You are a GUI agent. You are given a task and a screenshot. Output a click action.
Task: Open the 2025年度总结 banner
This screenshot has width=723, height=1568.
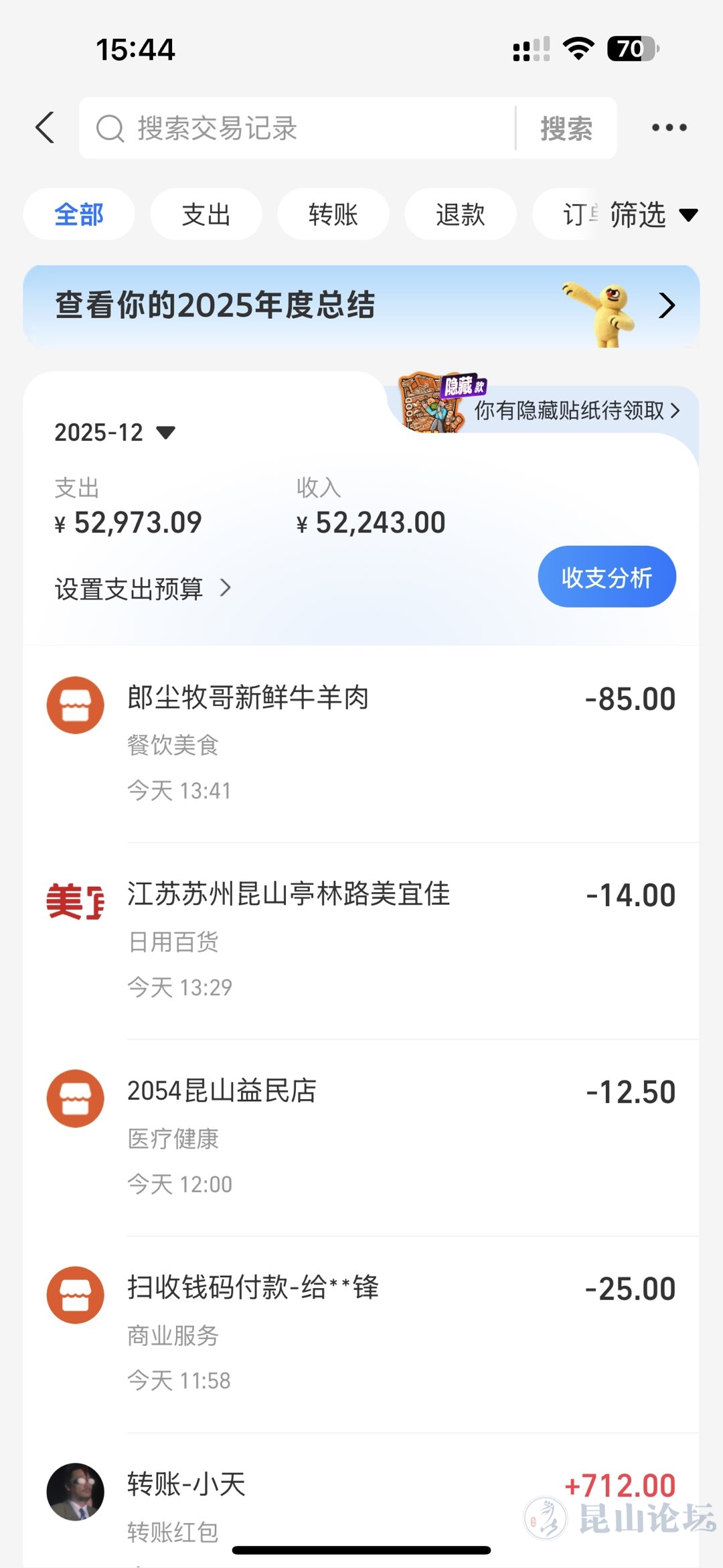pyautogui.click(x=361, y=305)
